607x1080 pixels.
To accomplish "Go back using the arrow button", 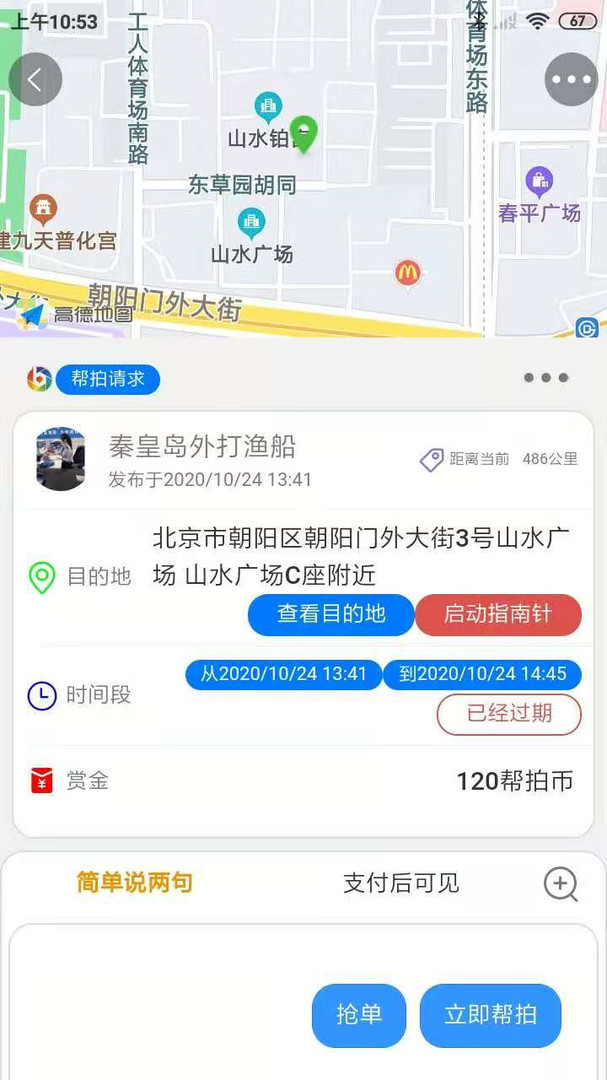I will click(x=35, y=80).
